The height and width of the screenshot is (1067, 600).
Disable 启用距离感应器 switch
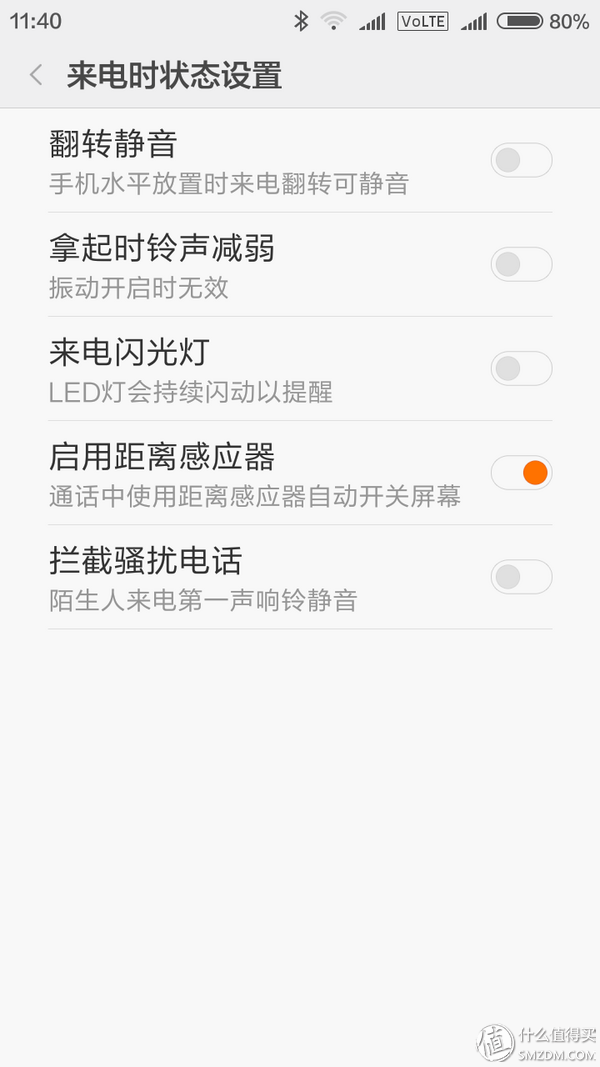[521, 473]
